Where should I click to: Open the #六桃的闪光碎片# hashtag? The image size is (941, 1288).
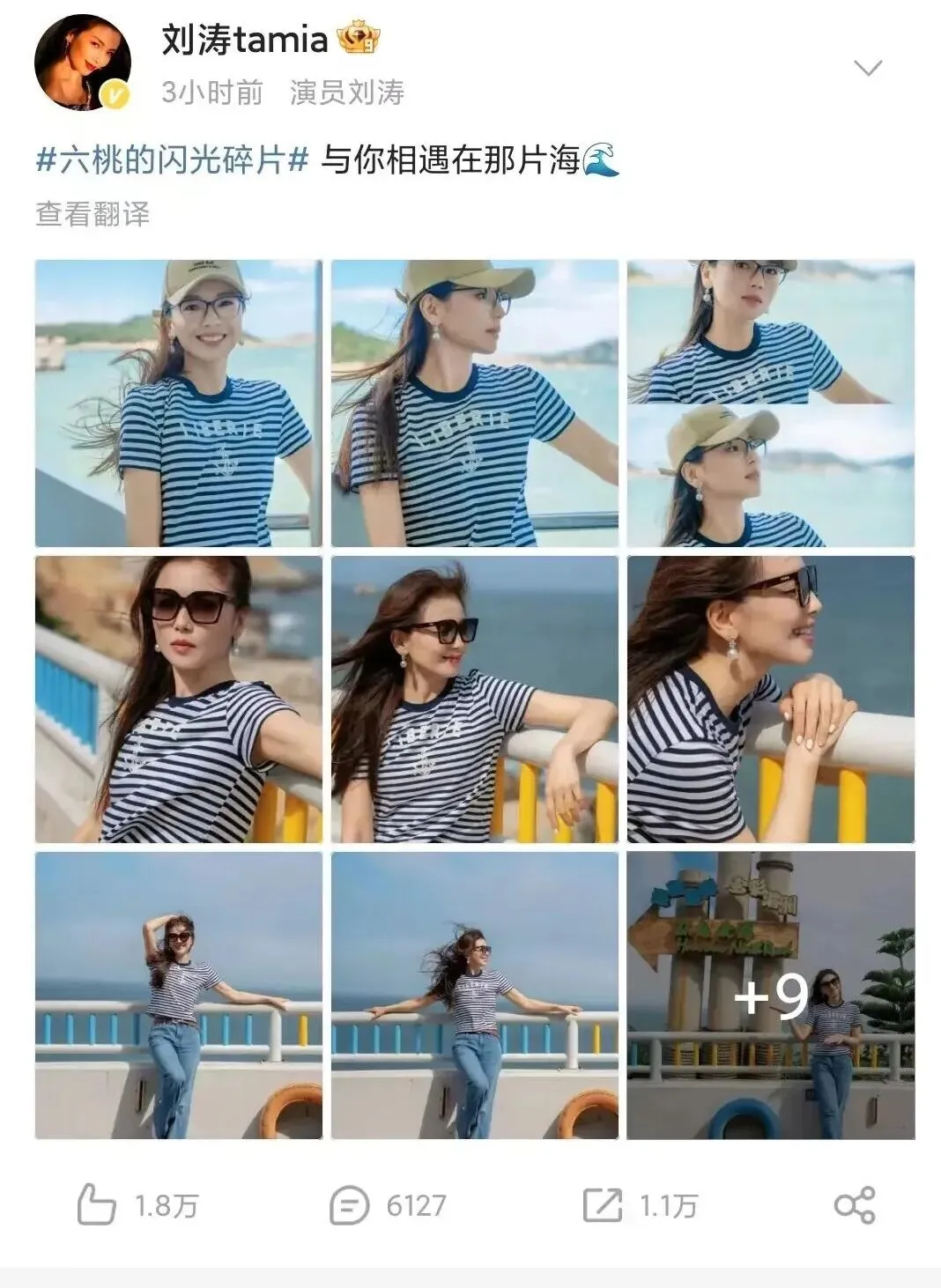click(172, 160)
